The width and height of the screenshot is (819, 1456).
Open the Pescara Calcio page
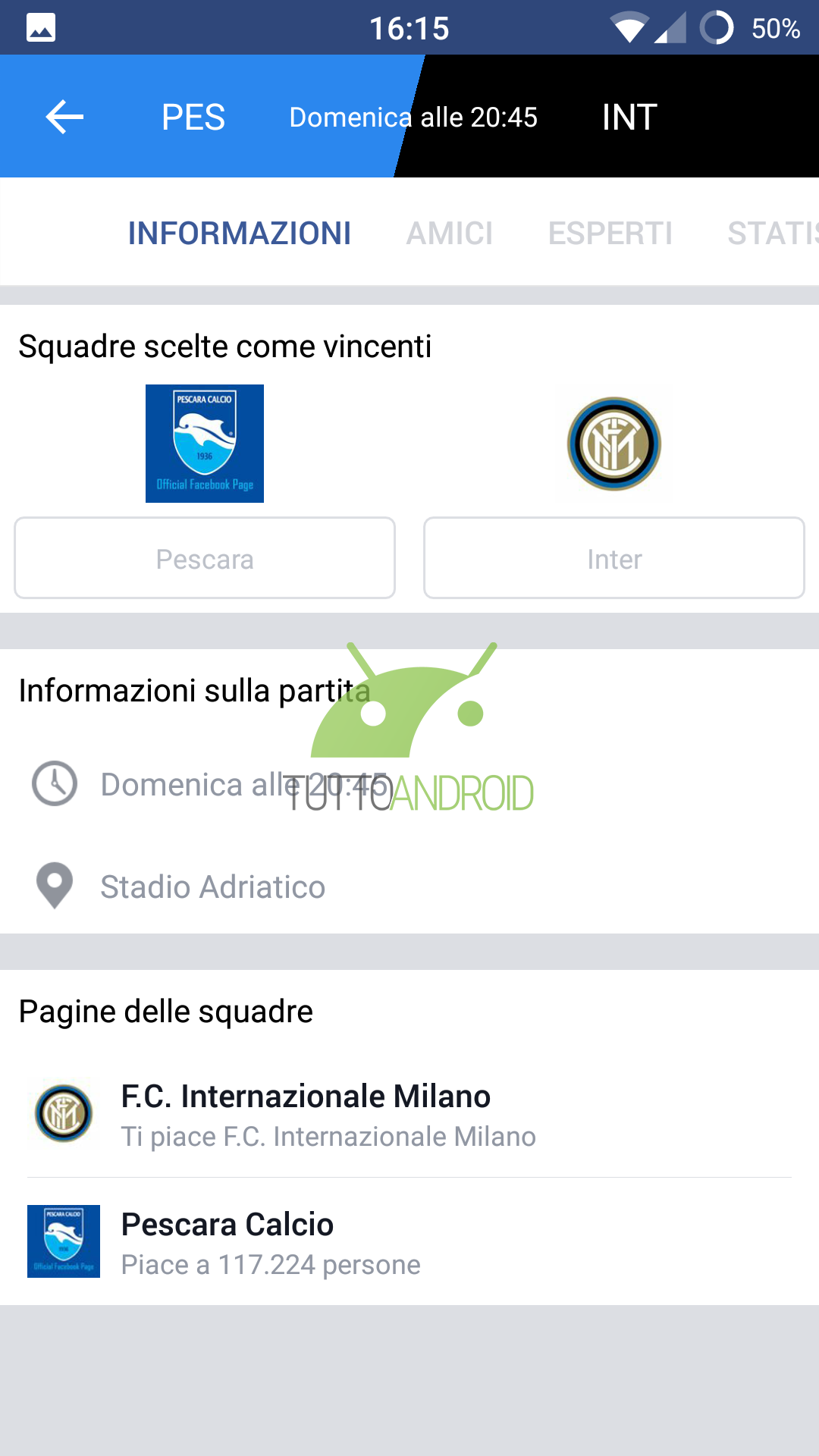pyautogui.click(x=409, y=1241)
